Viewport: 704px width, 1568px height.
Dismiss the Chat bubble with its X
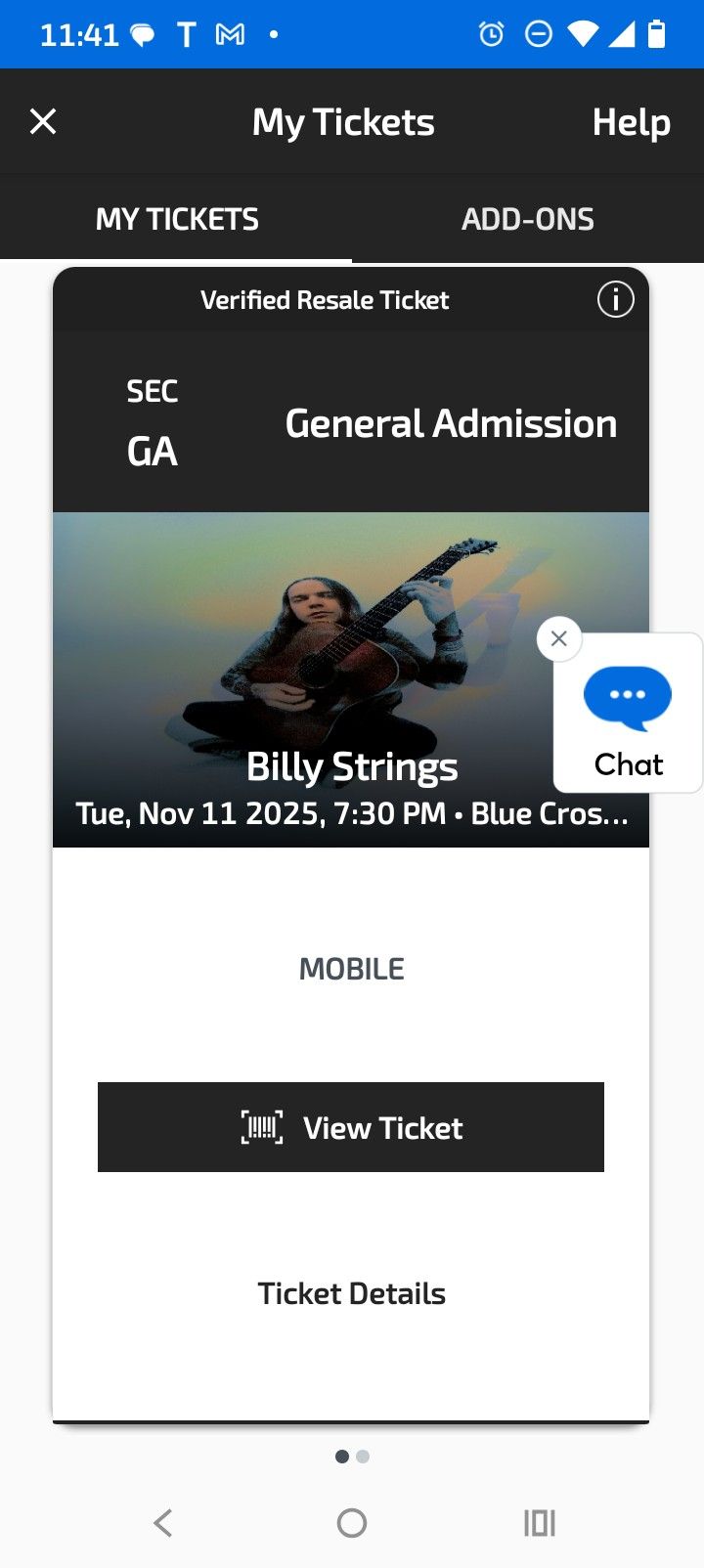click(x=558, y=638)
